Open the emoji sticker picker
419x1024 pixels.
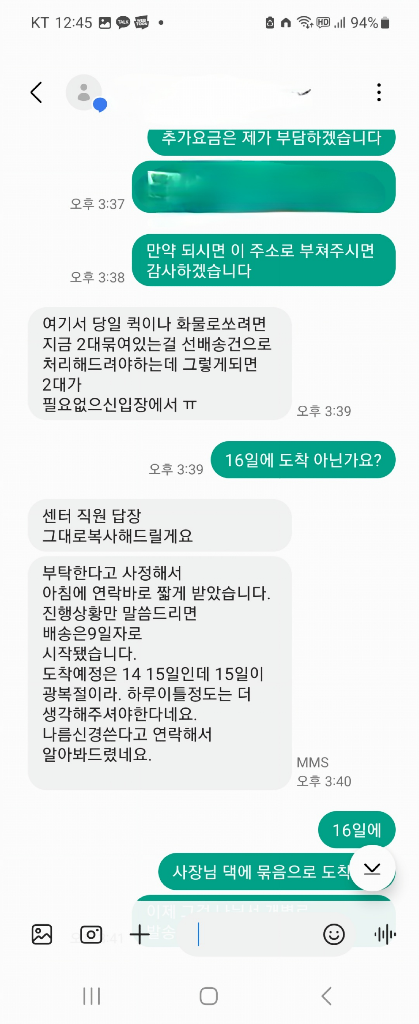[334, 935]
